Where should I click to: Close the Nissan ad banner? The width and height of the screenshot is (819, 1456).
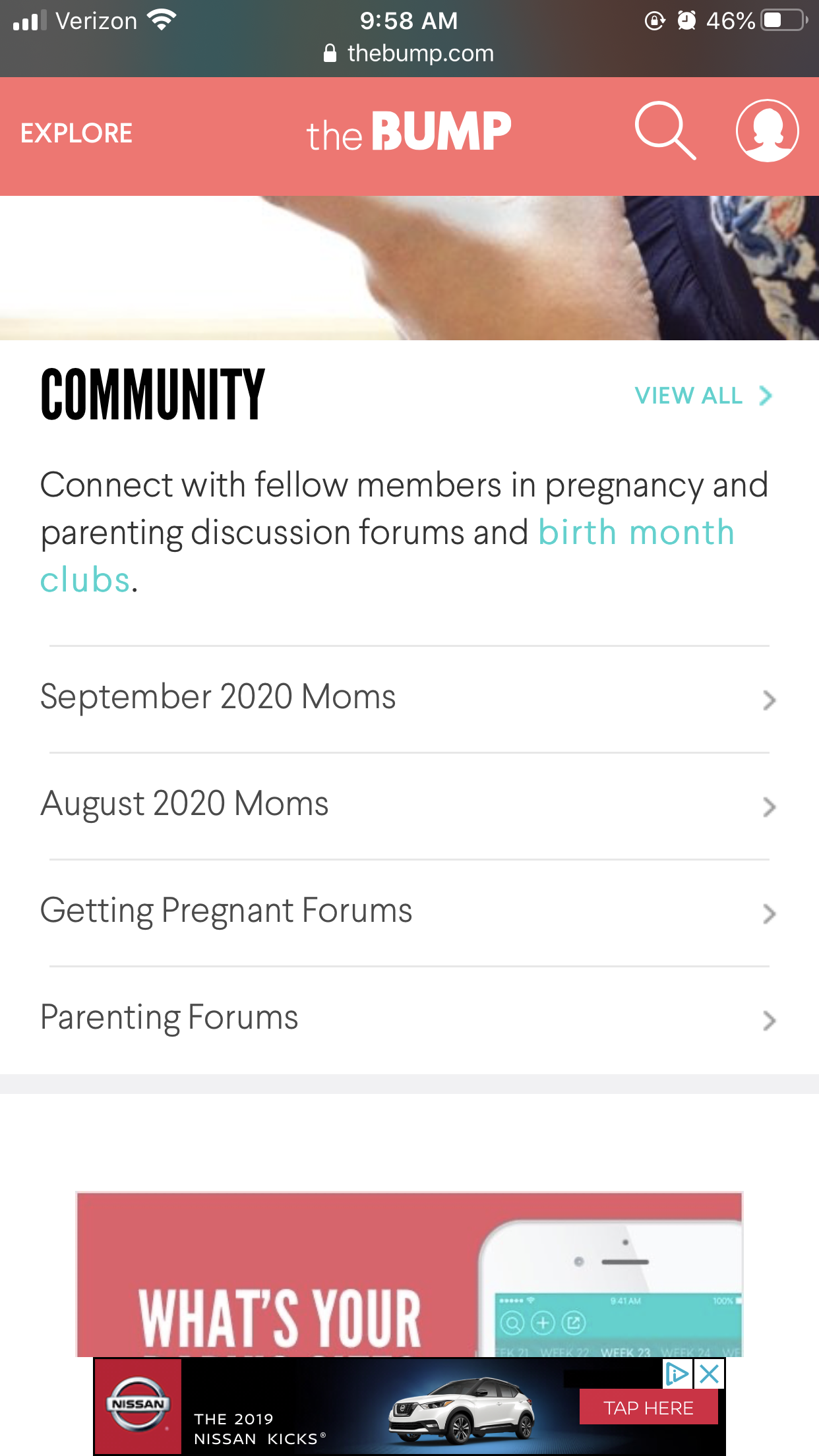pyautogui.click(x=710, y=1374)
